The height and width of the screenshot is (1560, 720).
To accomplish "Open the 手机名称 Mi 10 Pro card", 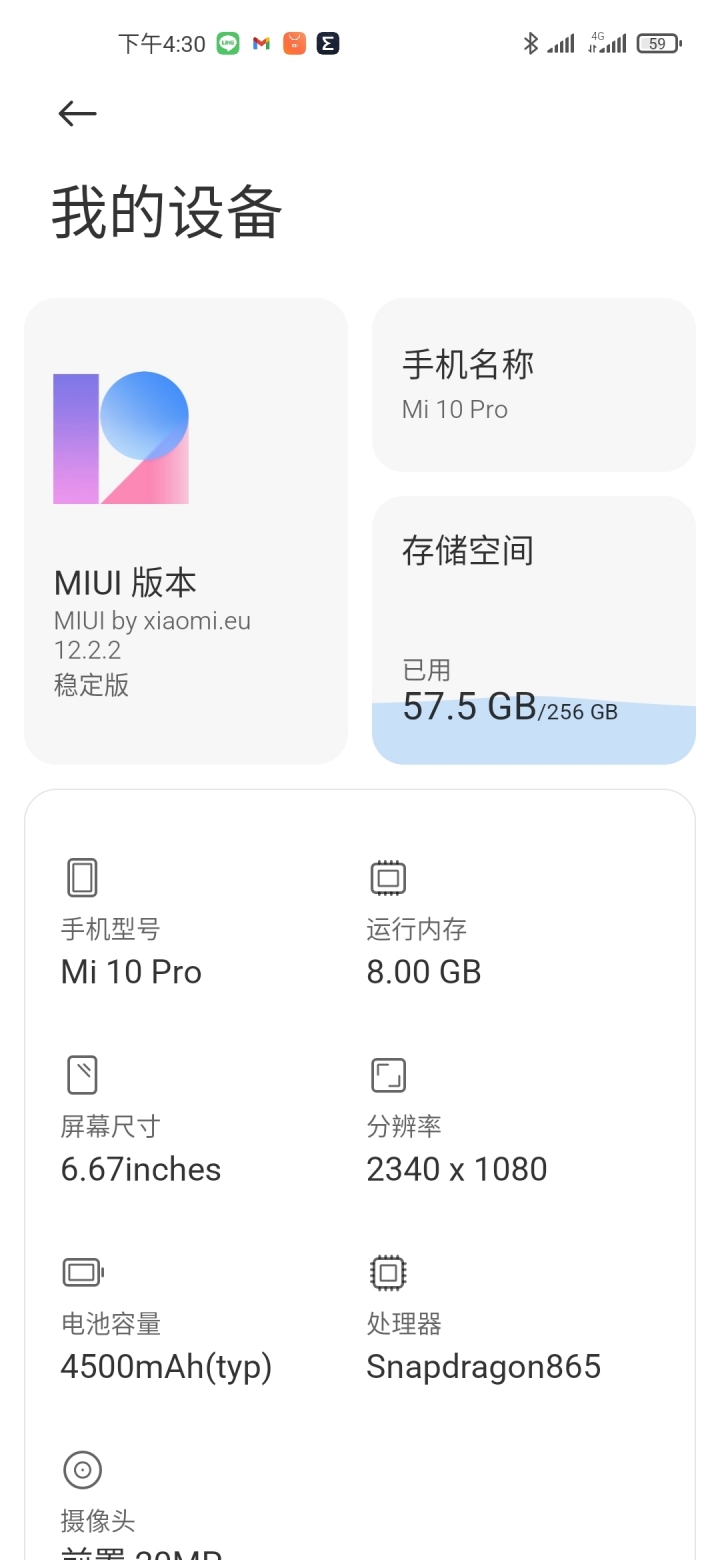I will 534,385.
